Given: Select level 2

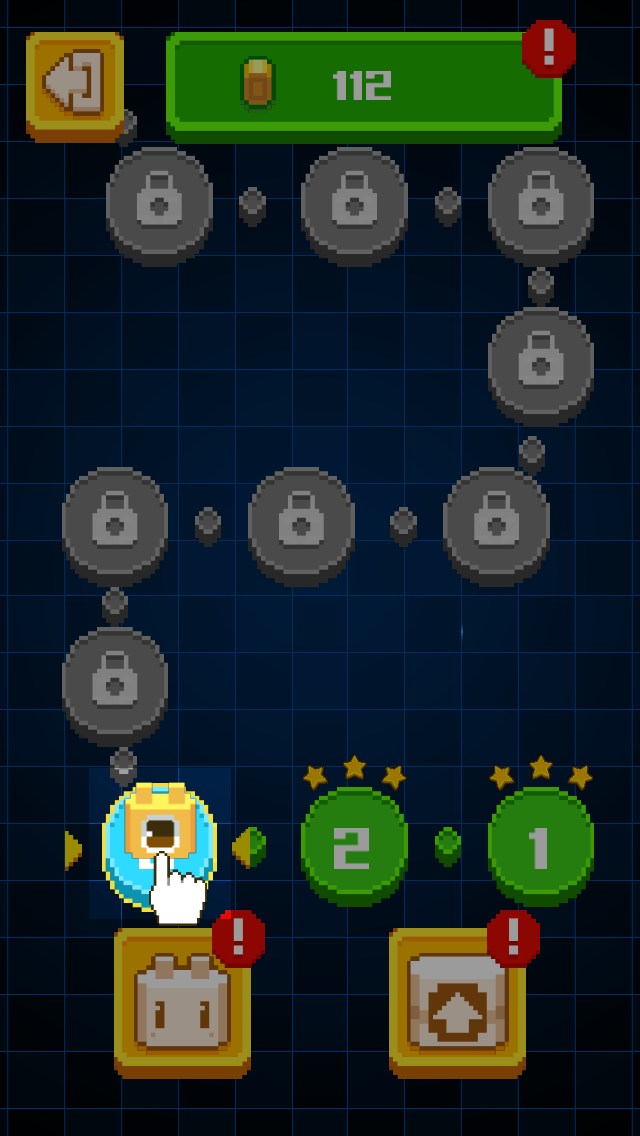Looking at the screenshot, I should [x=353, y=846].
